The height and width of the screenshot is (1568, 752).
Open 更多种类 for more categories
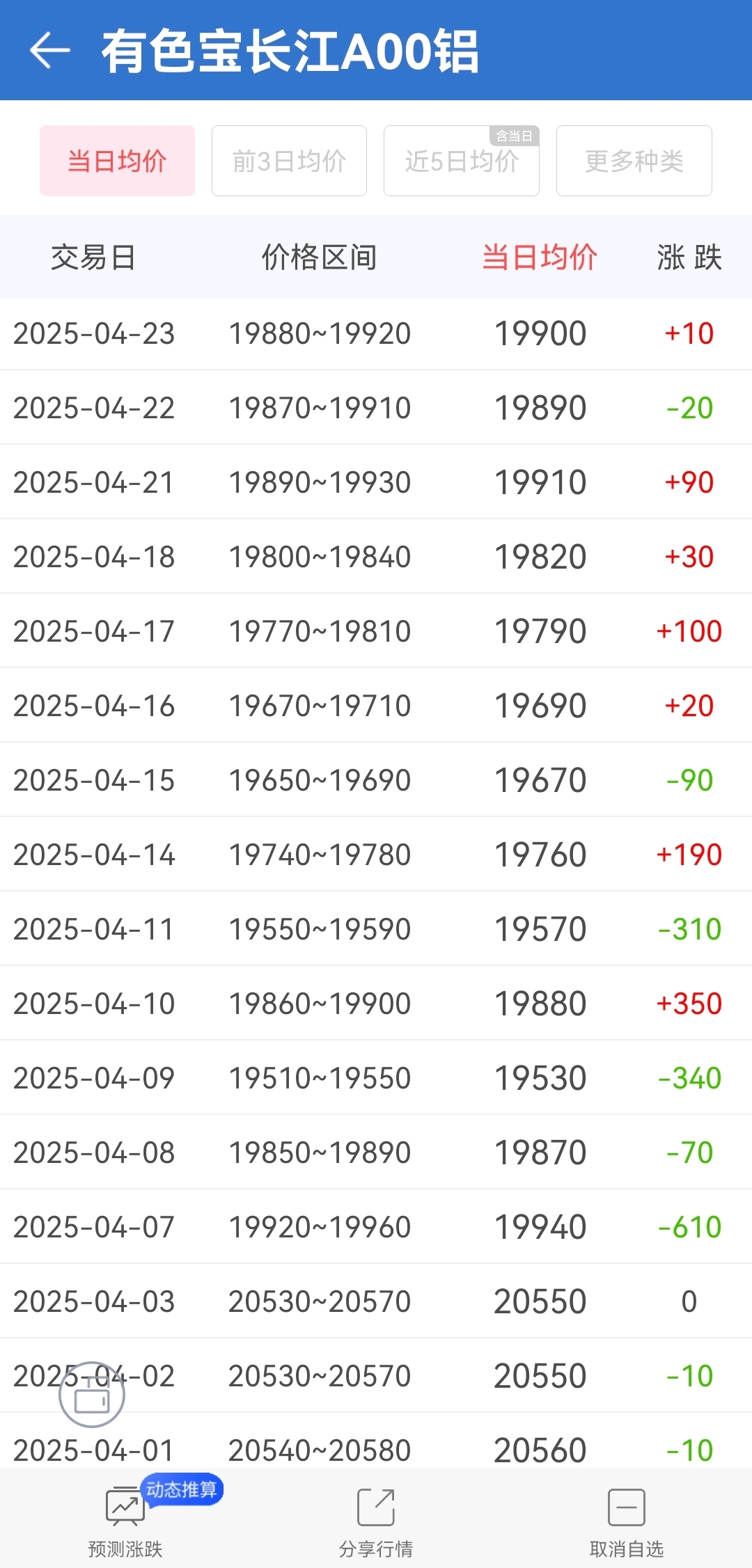pos(634,161)
